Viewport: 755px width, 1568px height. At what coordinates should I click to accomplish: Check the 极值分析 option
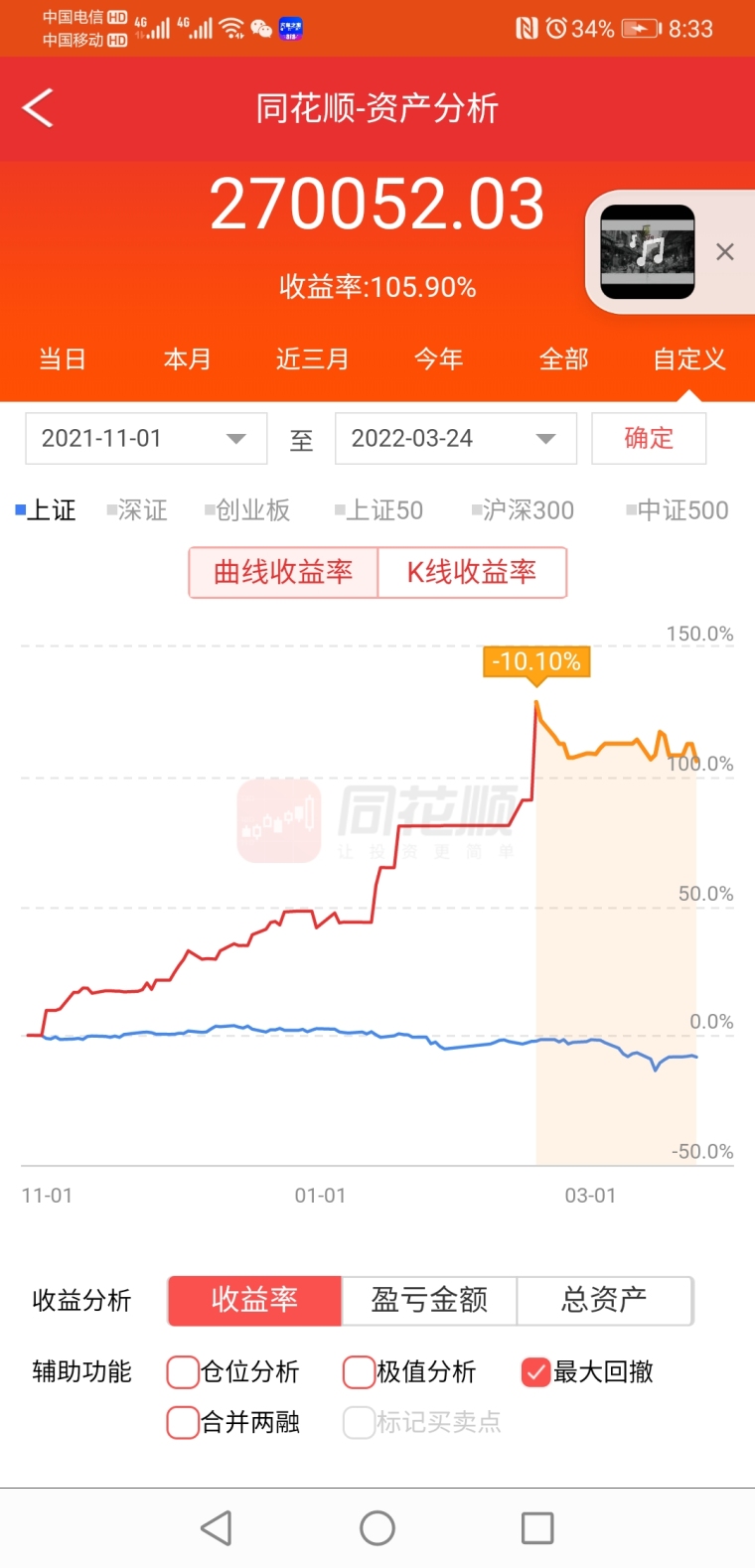point(359,1372)
